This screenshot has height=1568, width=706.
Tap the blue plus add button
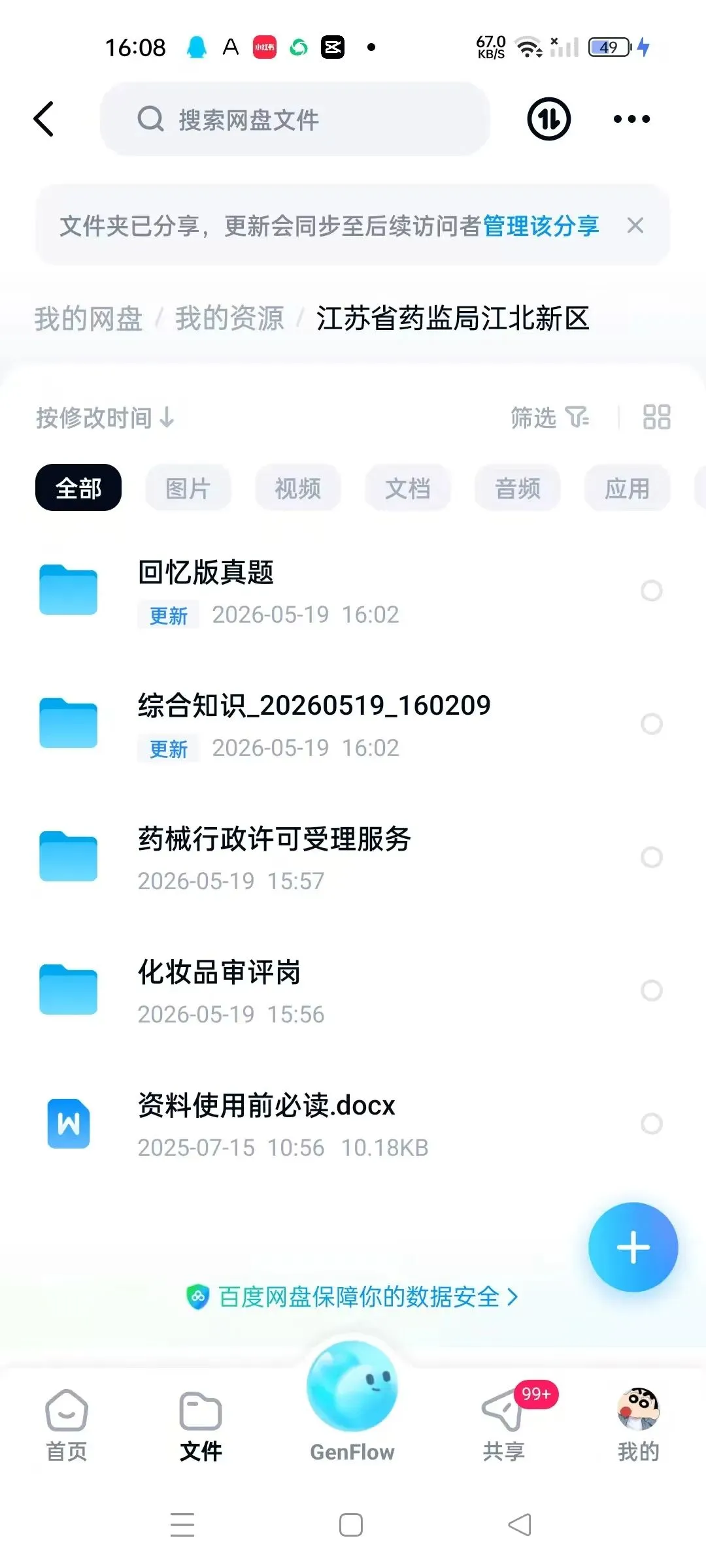(x=633, y=1247)
